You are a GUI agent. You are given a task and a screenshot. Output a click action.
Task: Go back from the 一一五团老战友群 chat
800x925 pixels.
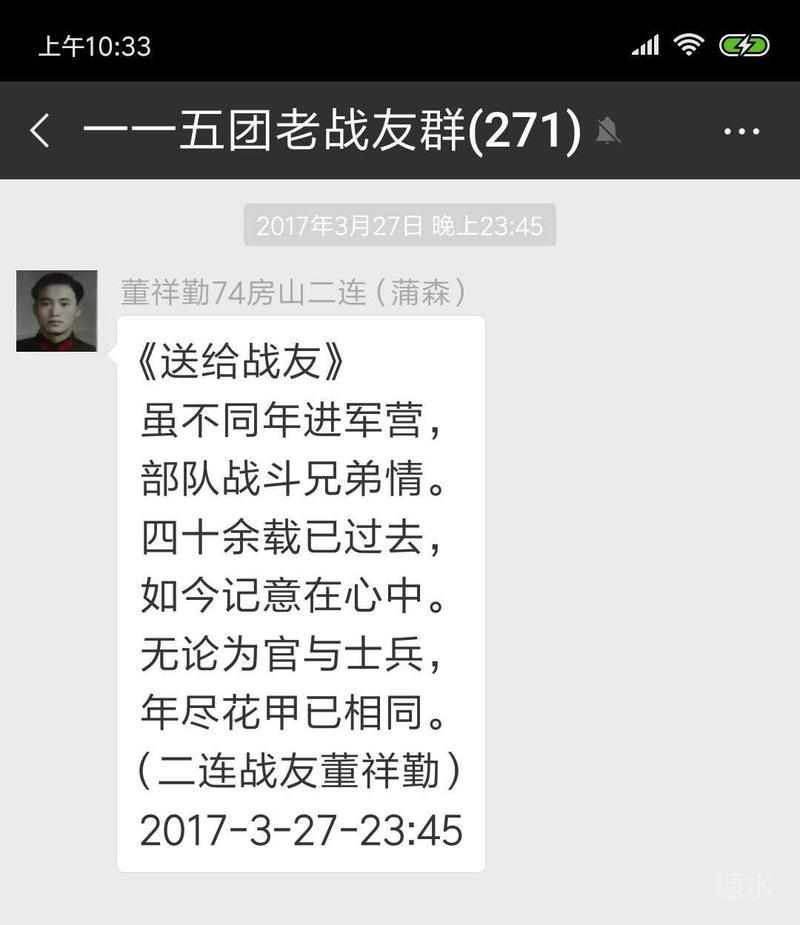coord(40,131)
